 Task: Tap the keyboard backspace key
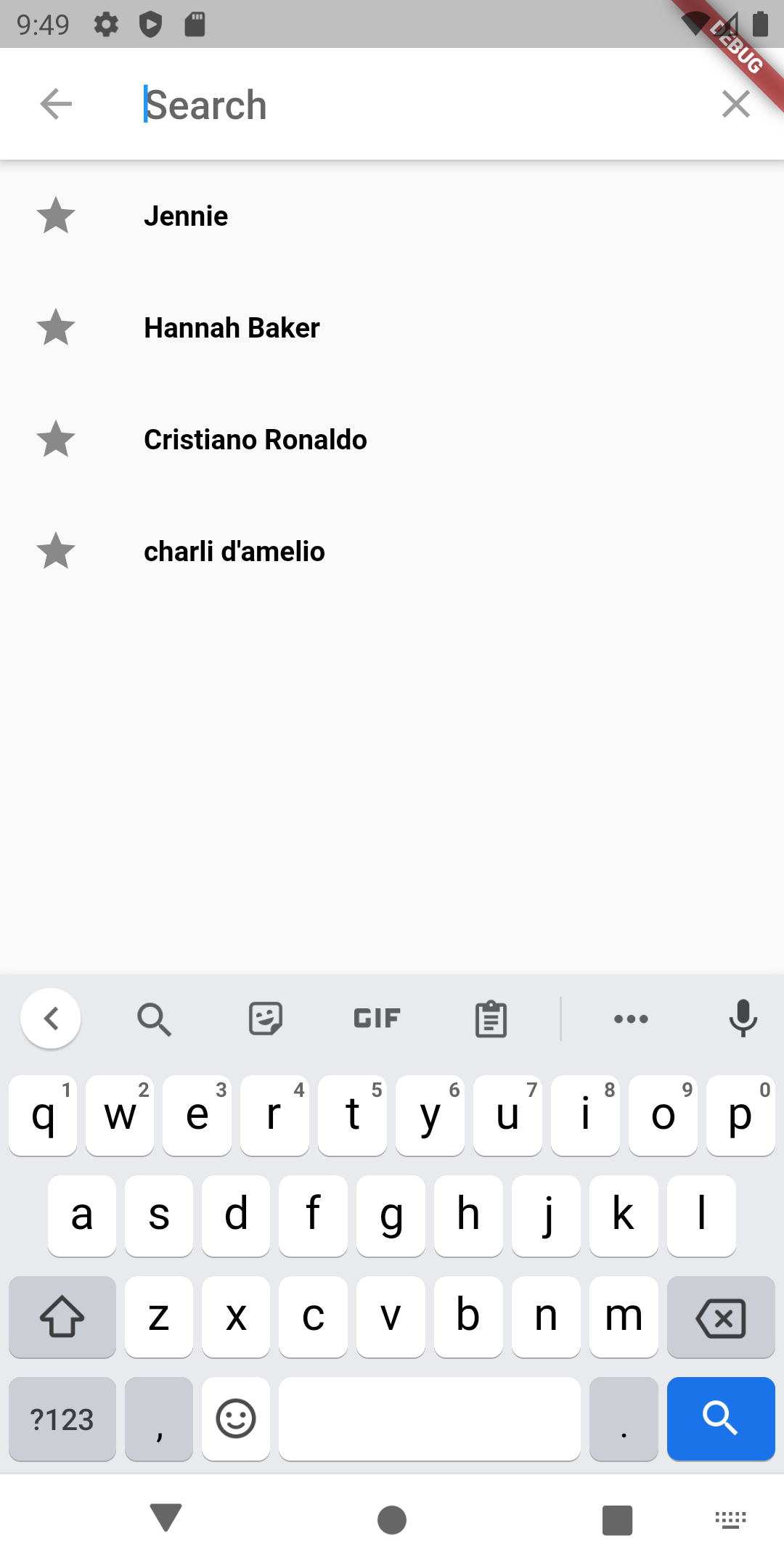(x=720, y=1318)
